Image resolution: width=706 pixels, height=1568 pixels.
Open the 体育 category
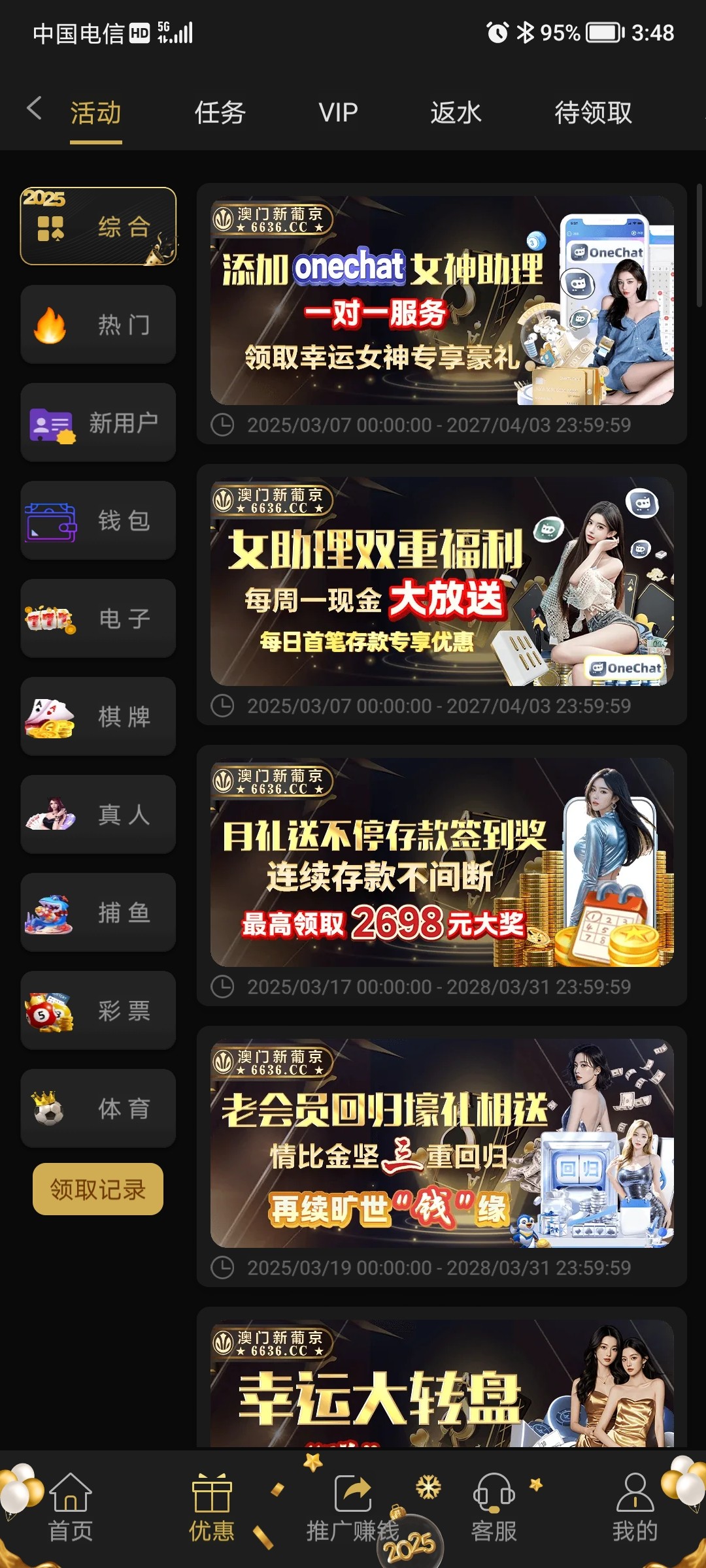pyautogui.click(x=98, y=1109)
